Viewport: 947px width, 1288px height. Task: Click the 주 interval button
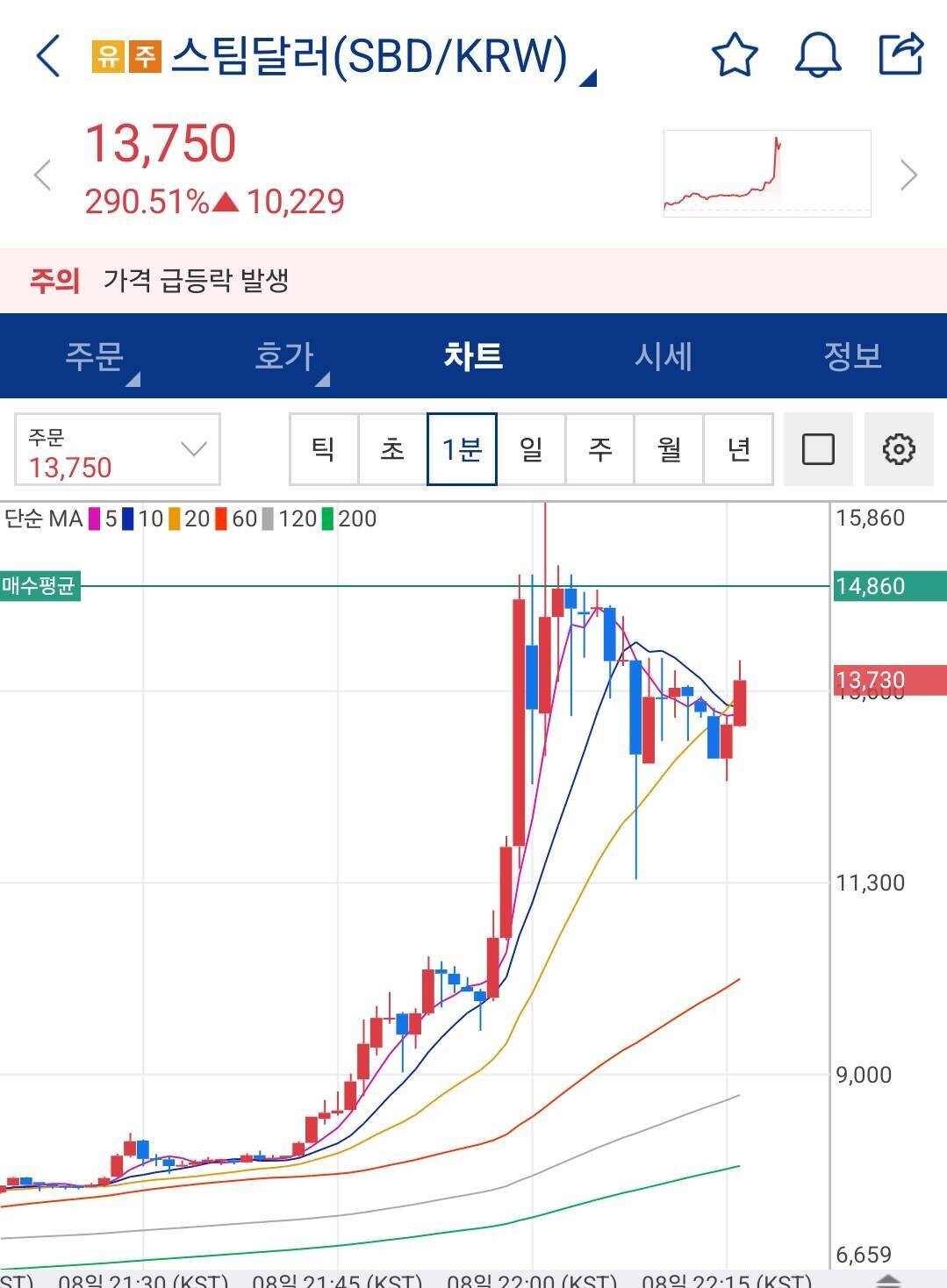coord(600,449)
